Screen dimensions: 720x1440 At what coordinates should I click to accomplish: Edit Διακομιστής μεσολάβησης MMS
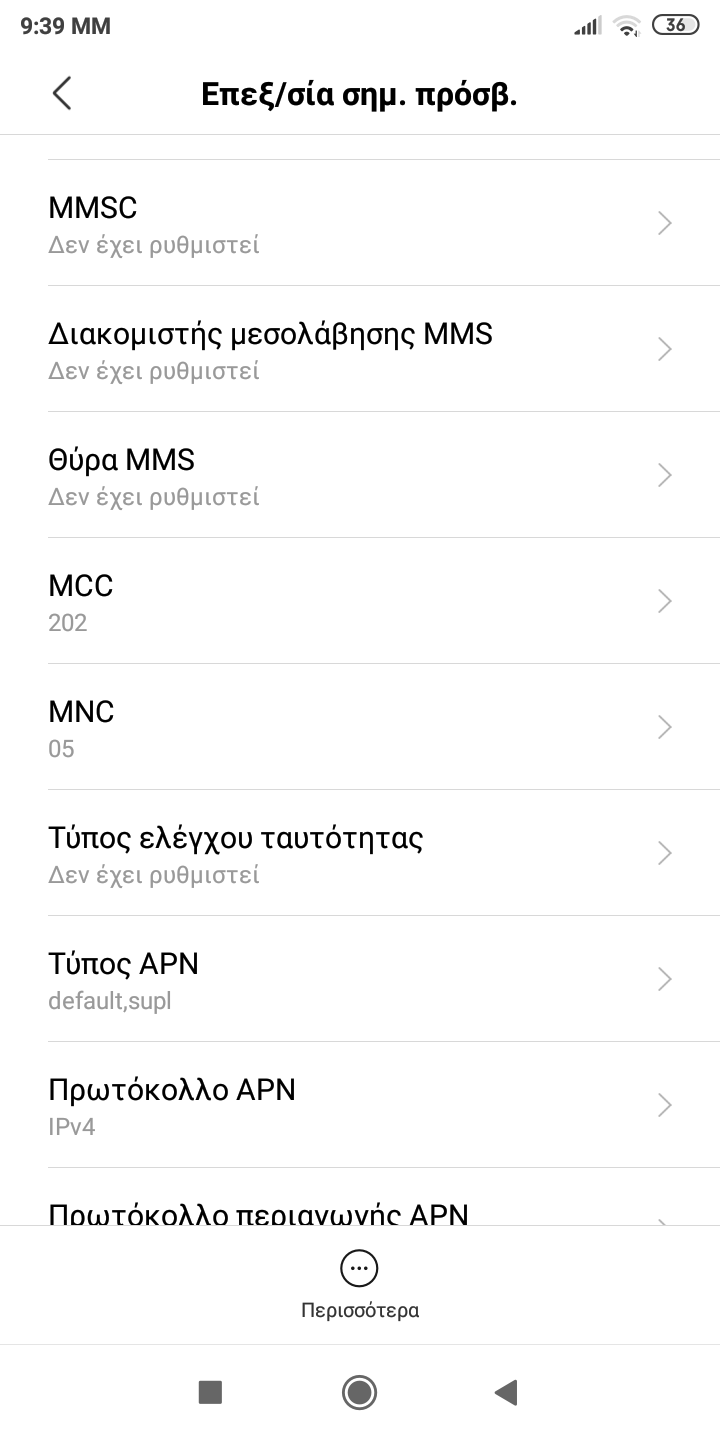pyautogui.click(x=360, y=349)
